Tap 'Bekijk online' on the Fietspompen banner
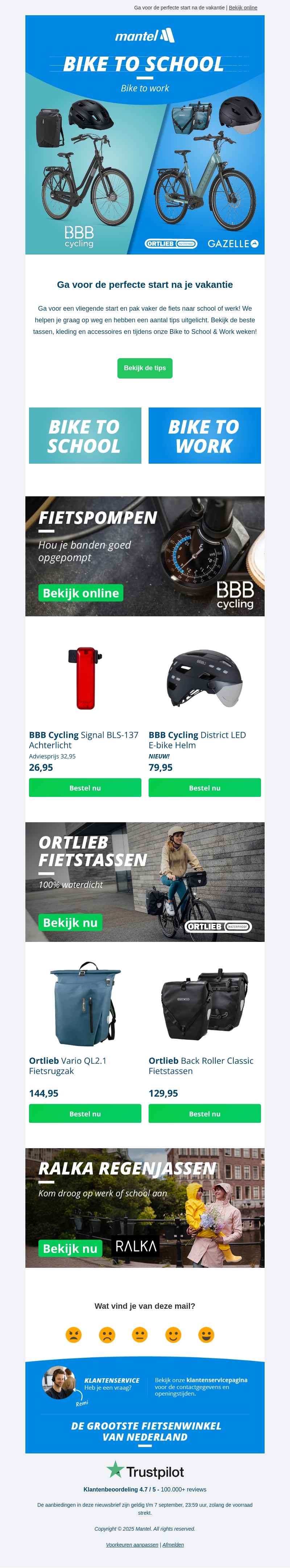Image resolution: width=290 pixels, height=1568 pixels. [x=81, y=593]
